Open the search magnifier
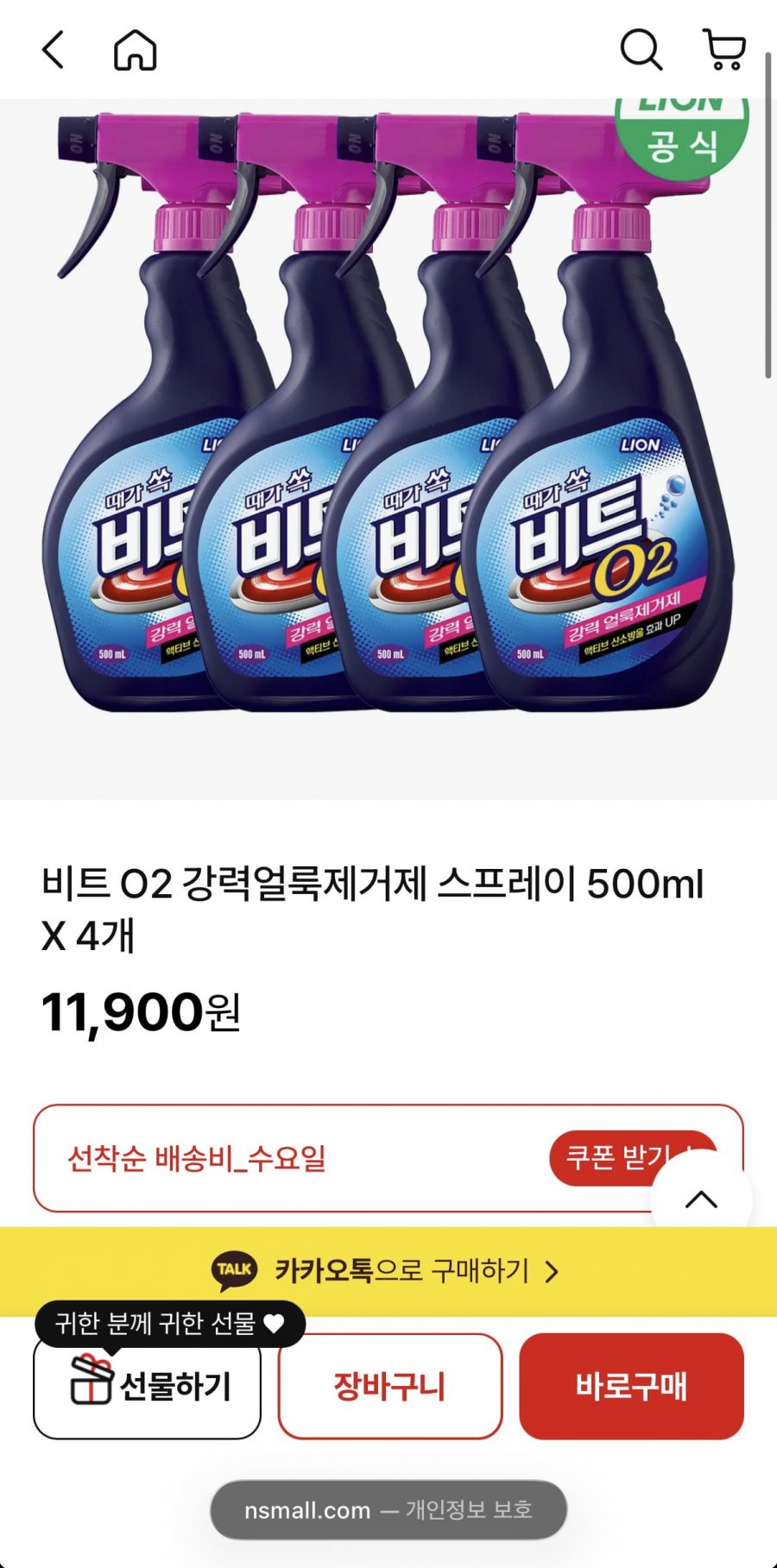777x1568 pixels. (641, 50)
